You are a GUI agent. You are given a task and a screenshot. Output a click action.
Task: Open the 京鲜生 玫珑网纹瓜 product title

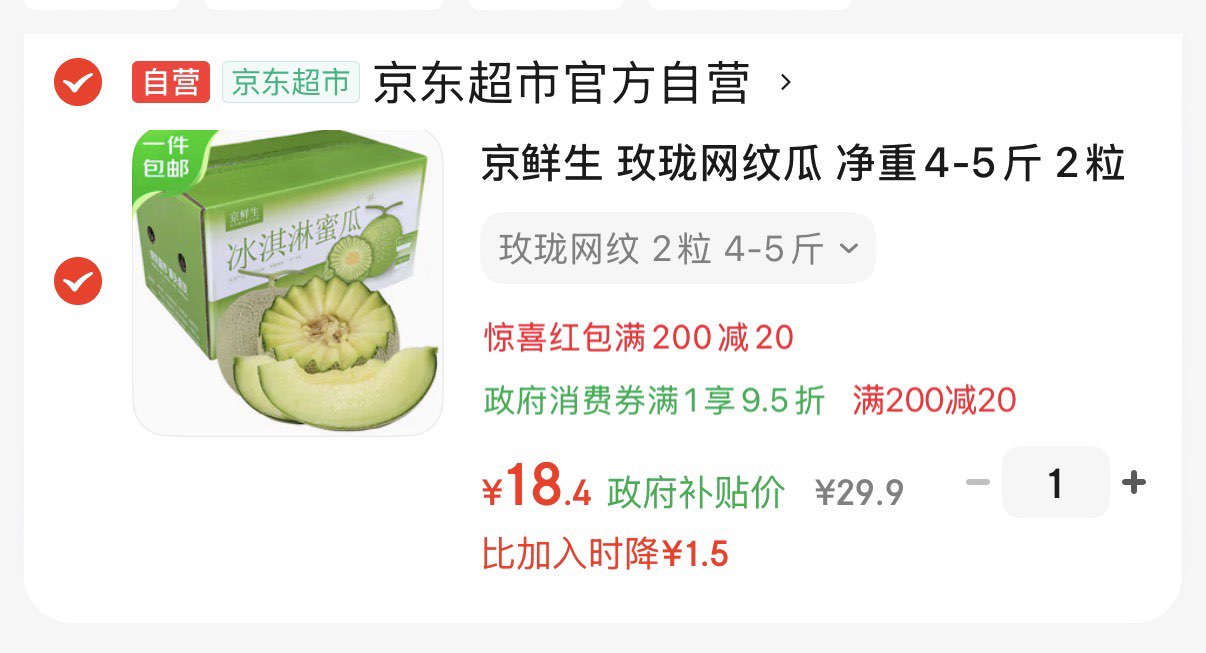point(803,165)
